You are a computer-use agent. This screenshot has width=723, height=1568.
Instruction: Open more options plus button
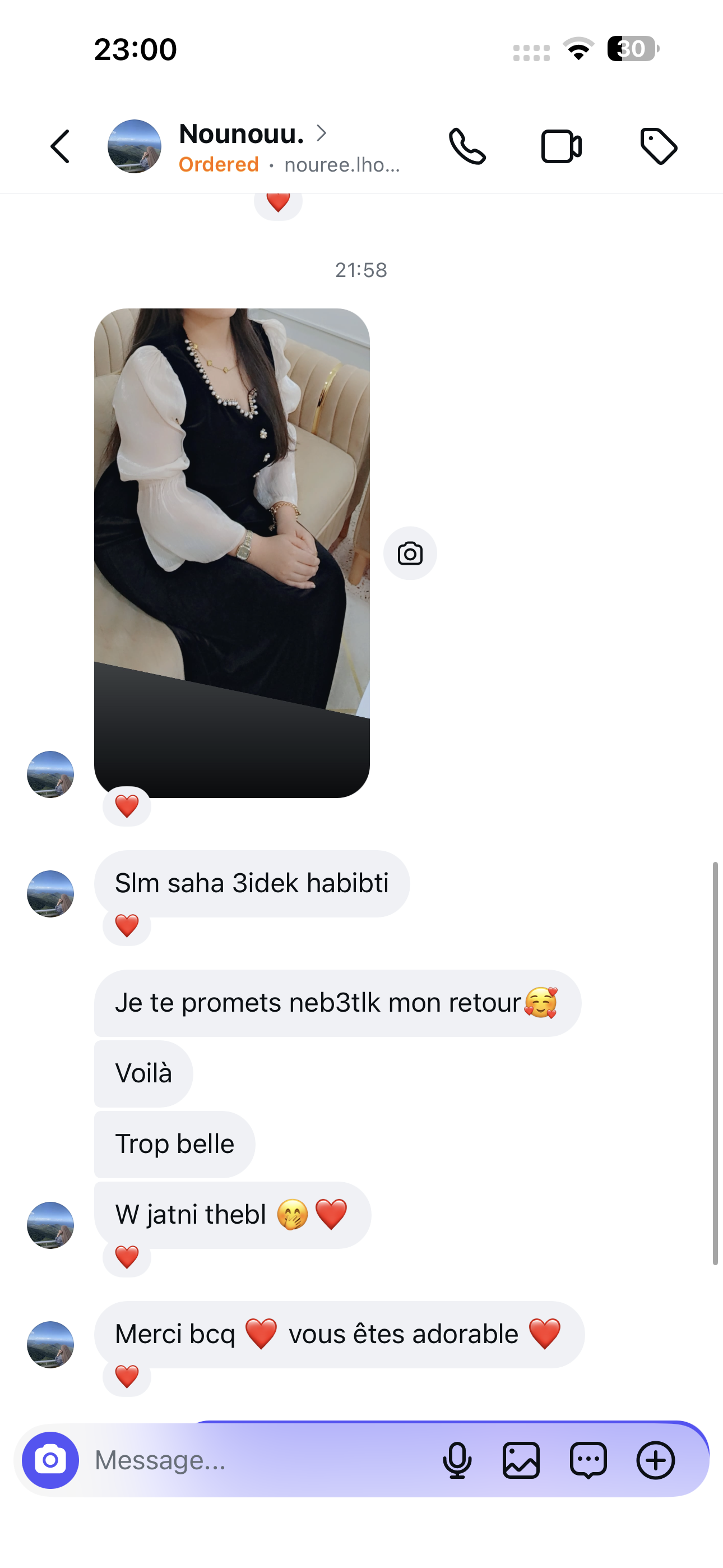tap(655, 1460)
